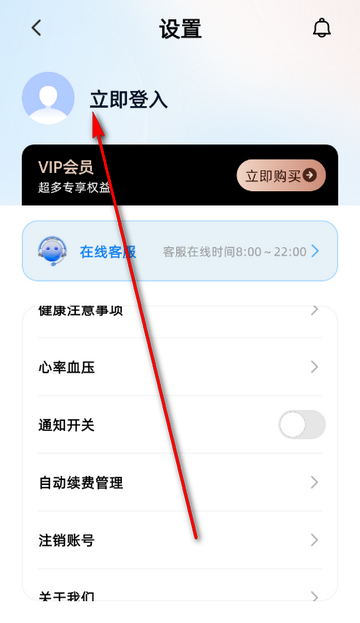Open the 健康注意事项 row
The image size is (360, 623).
tap(180, 311)
